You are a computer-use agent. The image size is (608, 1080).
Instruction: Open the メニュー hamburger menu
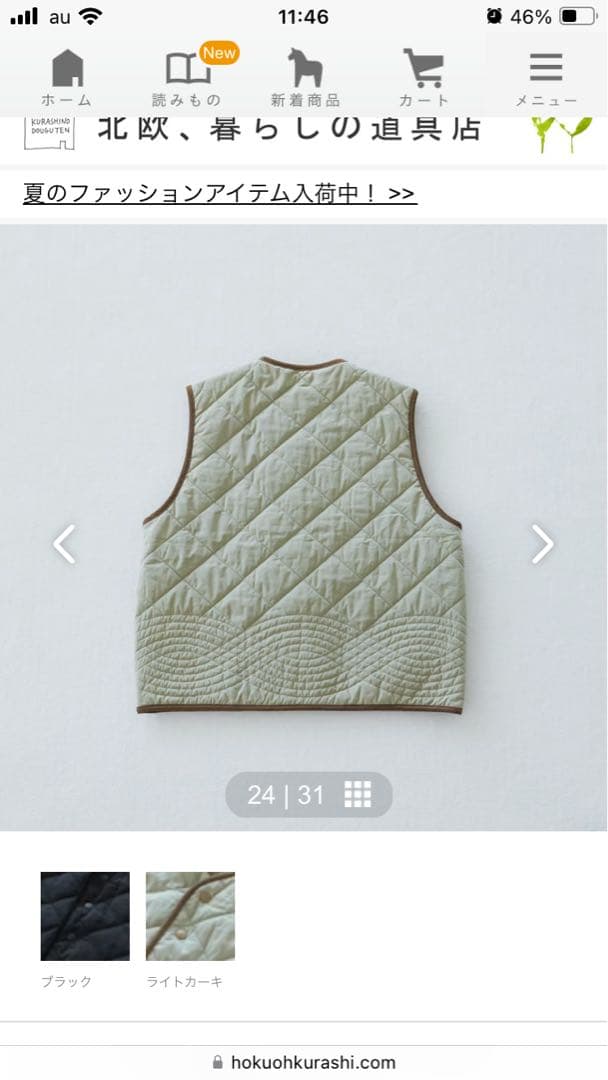click(546, 77)
